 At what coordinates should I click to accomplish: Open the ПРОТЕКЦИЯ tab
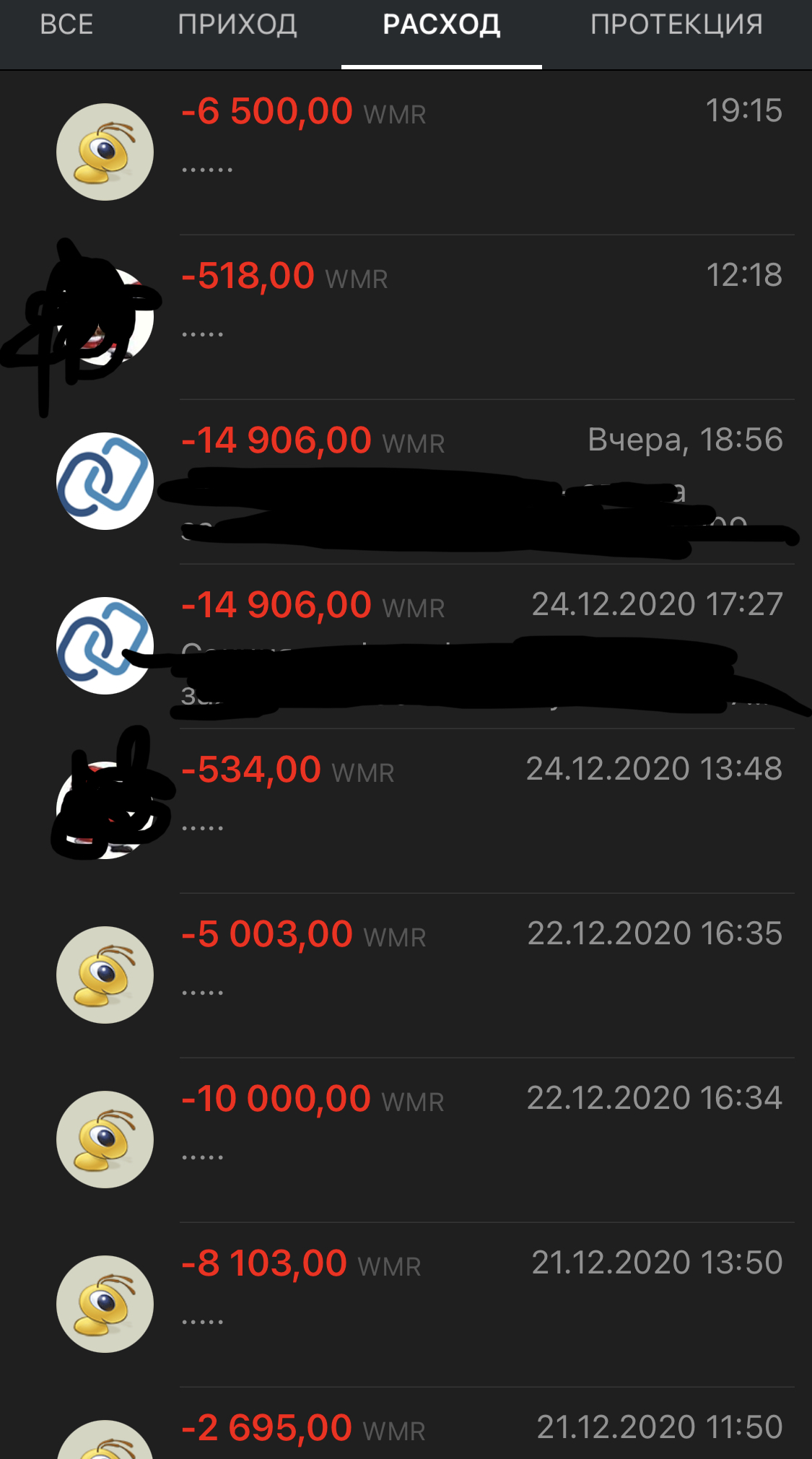coord(676,25)
